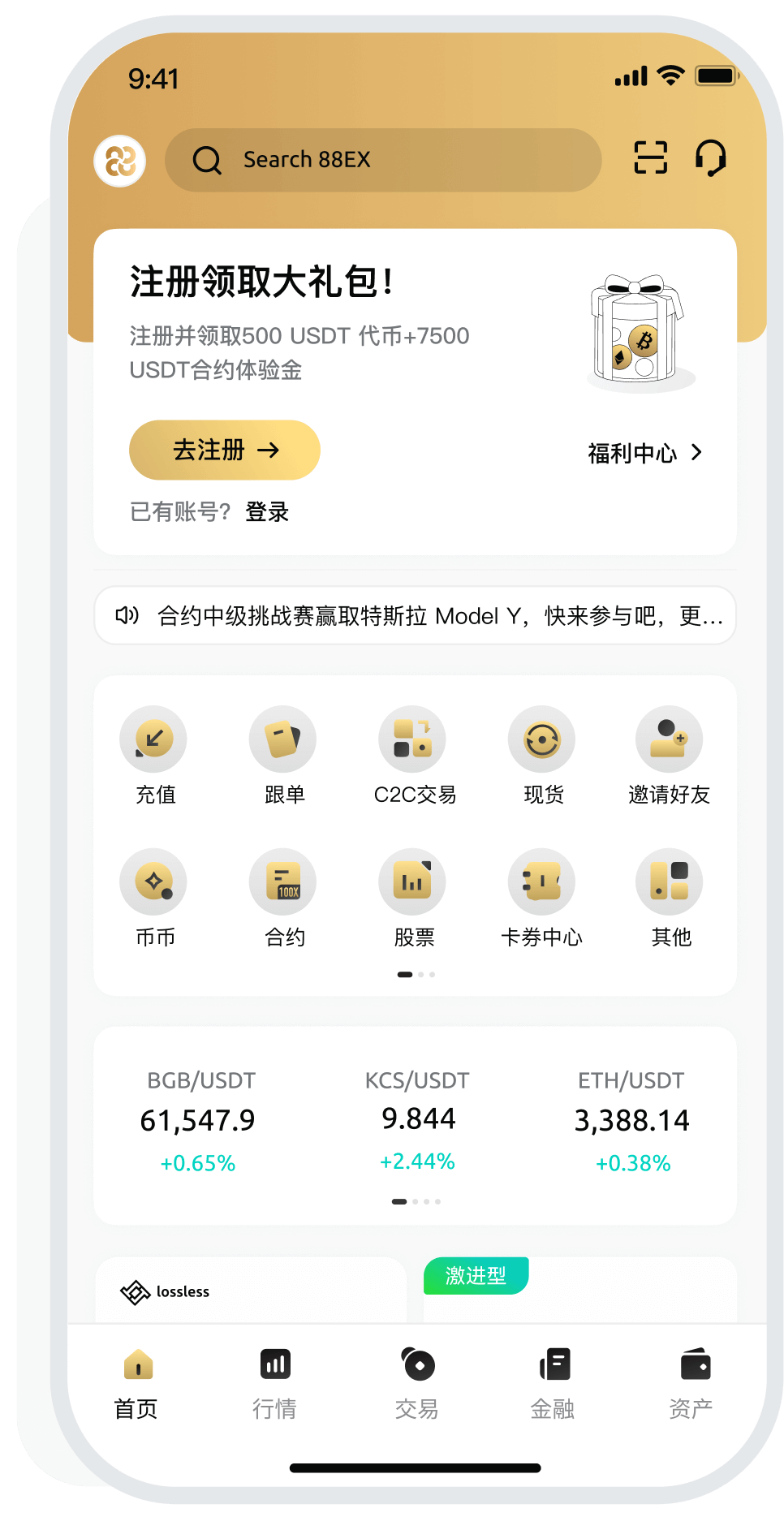
Task: Mute the announcement banner speaker icon
Action: click(126, 615)
